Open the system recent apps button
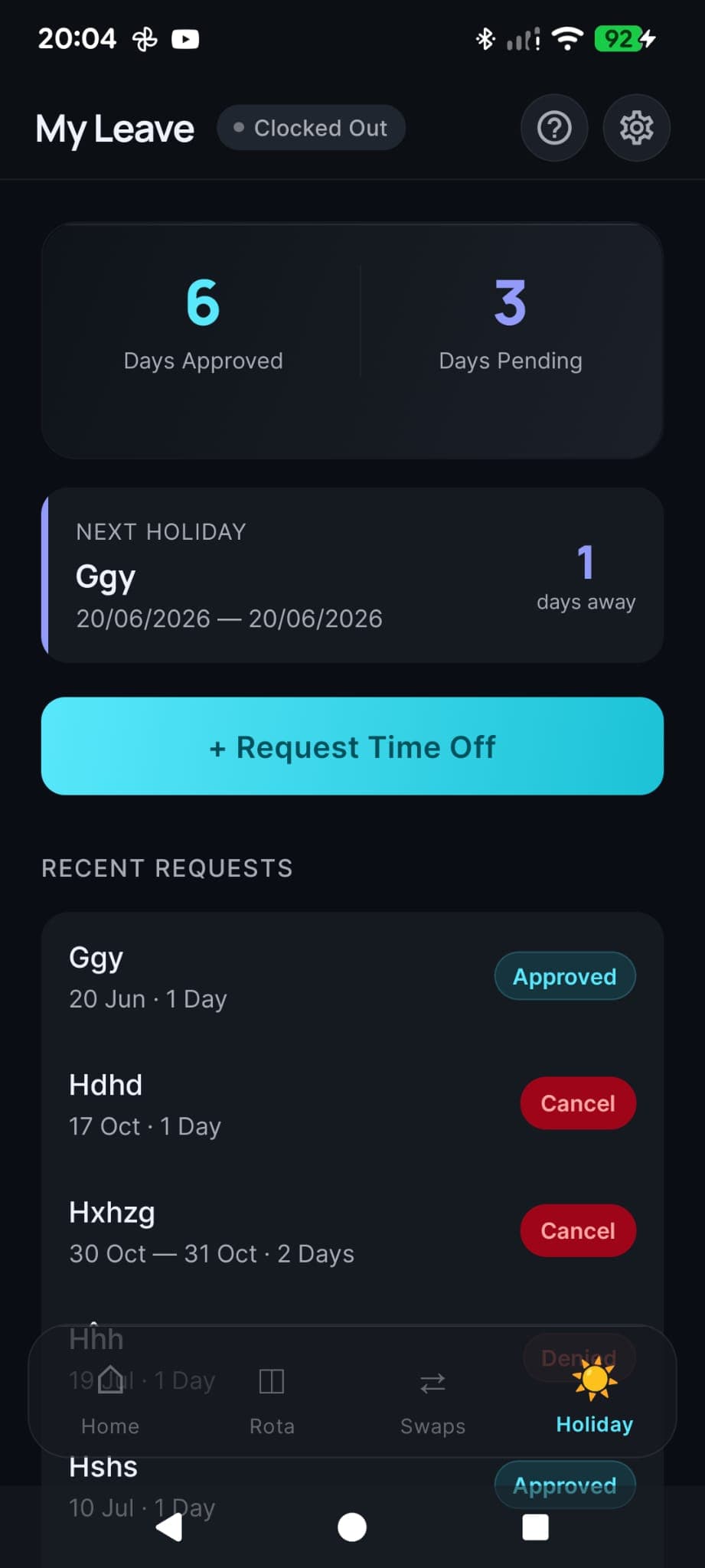The width and height of the screenshot is (705, 1568). click(535, 1527)
